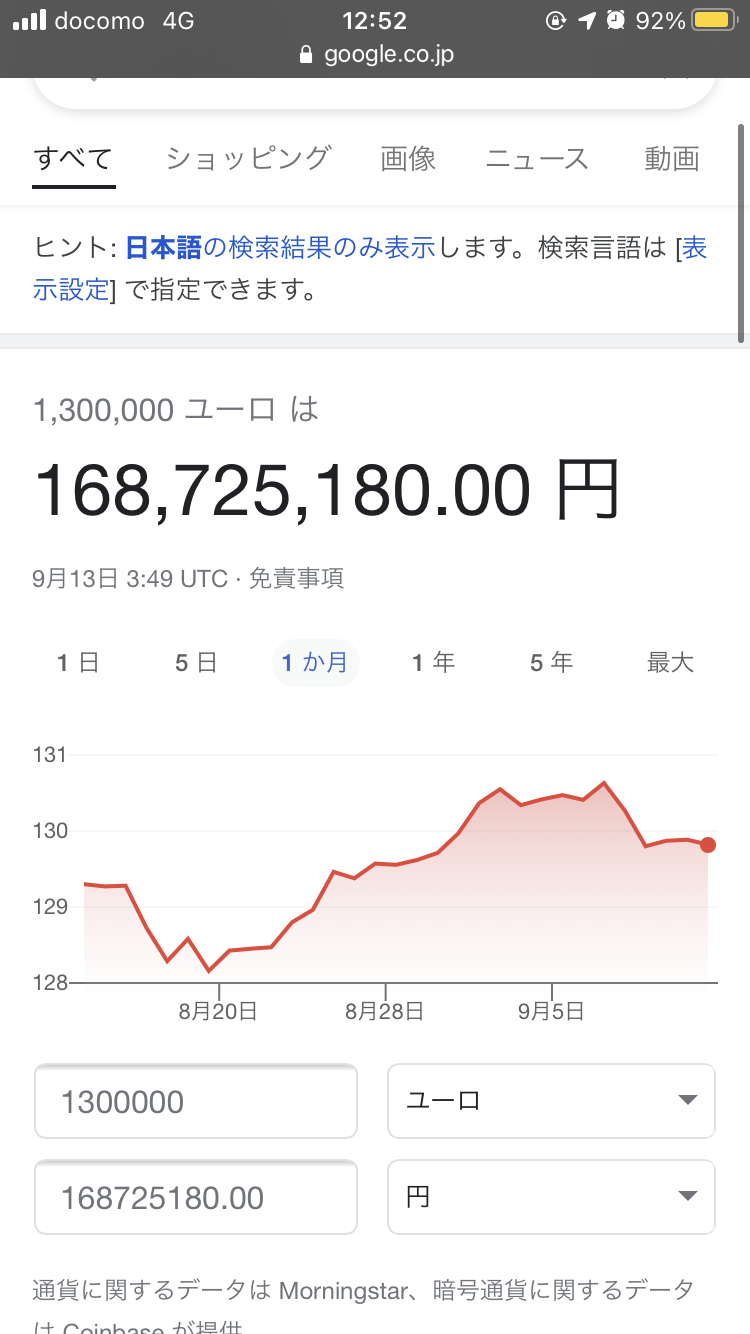Edit the 1300000 amount field
This screenshot has height=1334, width=750.
pyautogui.click(x=196, y=1101)
